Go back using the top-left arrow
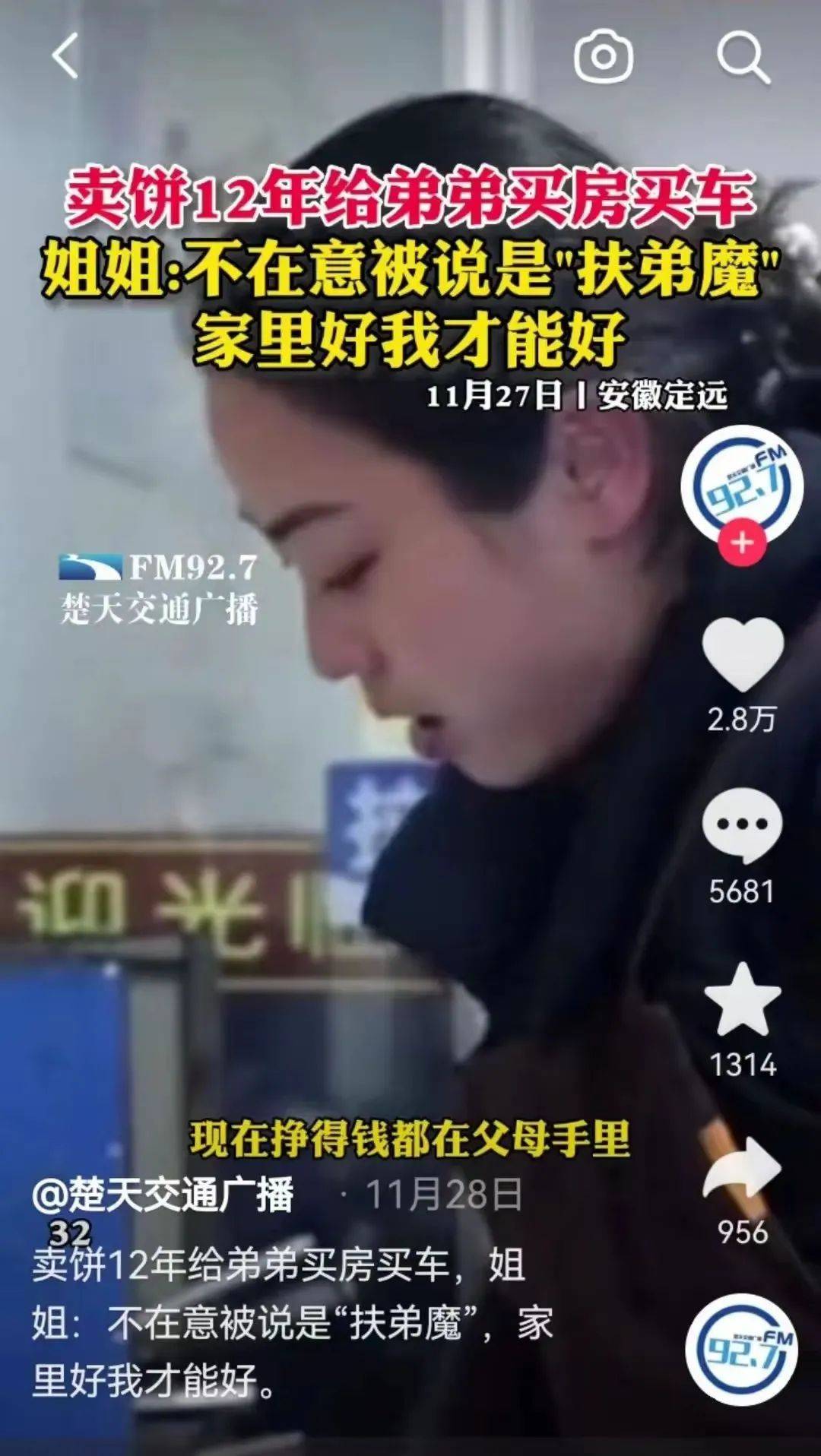Image resolution: width=821 pixels, height=1456 pixels. click(66, 55)
